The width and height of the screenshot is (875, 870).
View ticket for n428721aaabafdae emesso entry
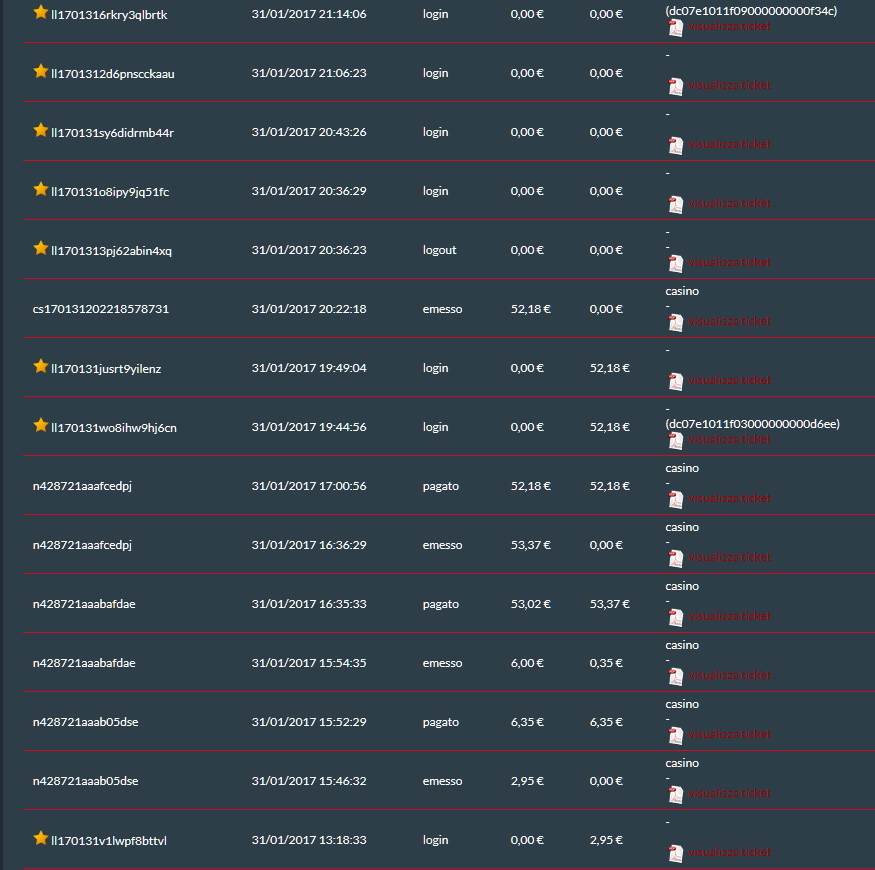point(729,675)
